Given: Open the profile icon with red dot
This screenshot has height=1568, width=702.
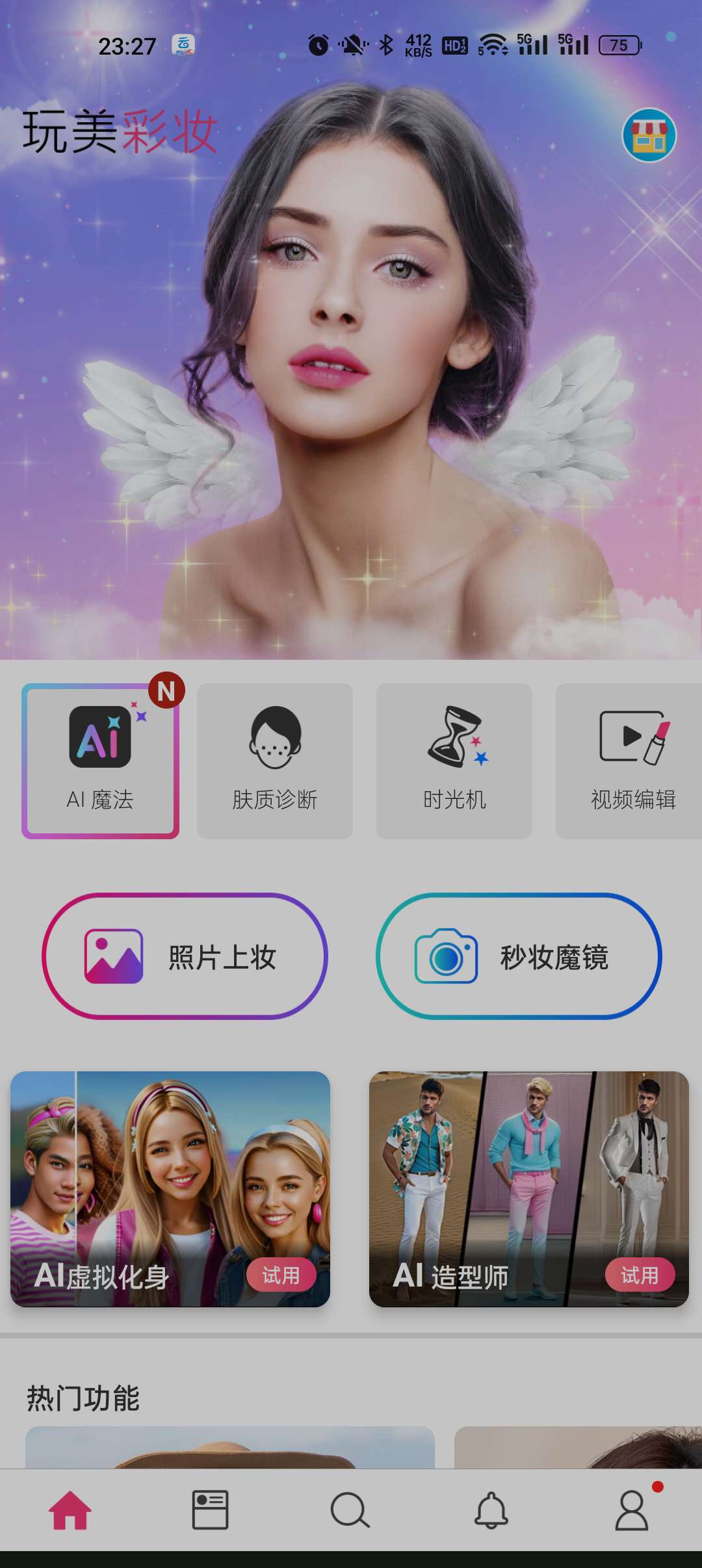Looking at the screenshot, I should click(631, 1511).
